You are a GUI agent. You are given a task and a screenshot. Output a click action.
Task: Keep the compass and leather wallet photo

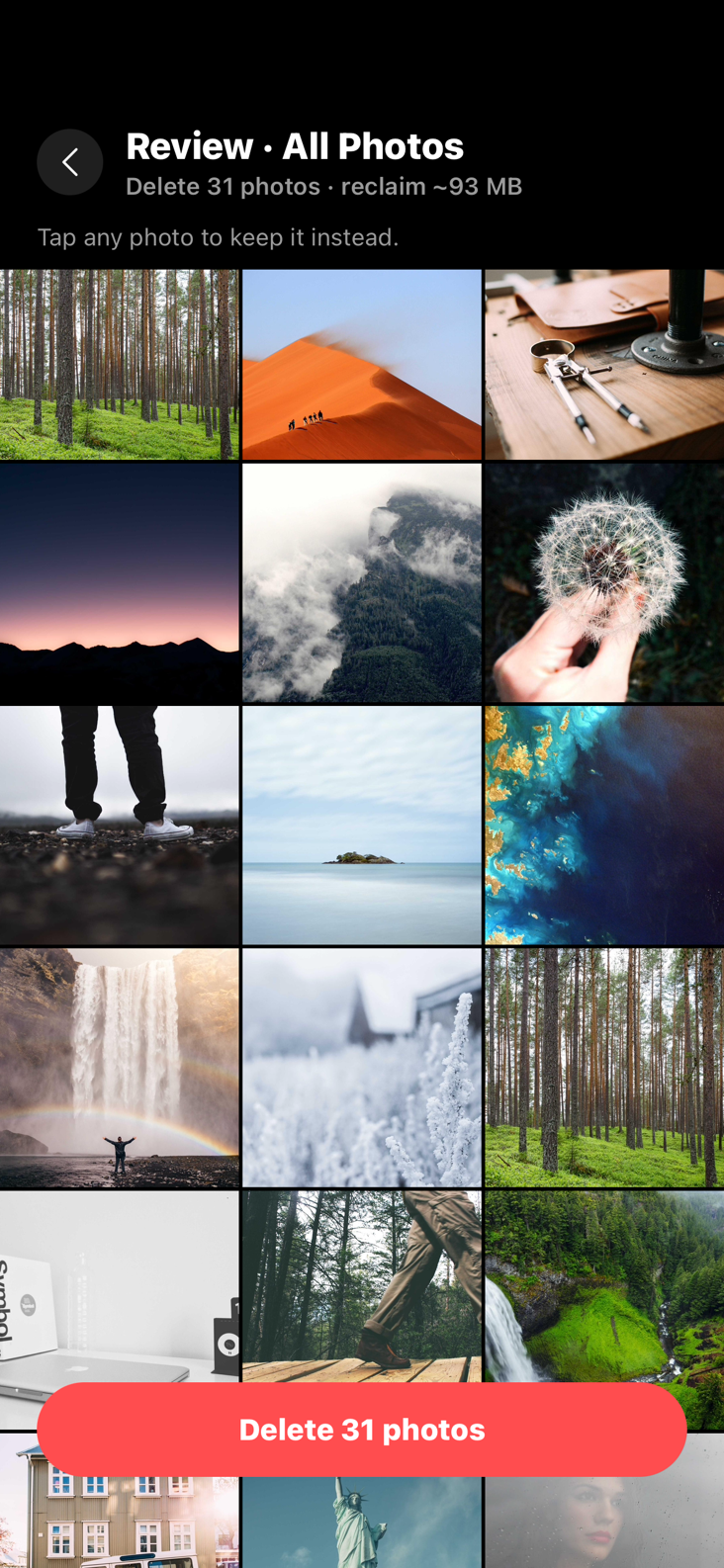coord(604,365)
